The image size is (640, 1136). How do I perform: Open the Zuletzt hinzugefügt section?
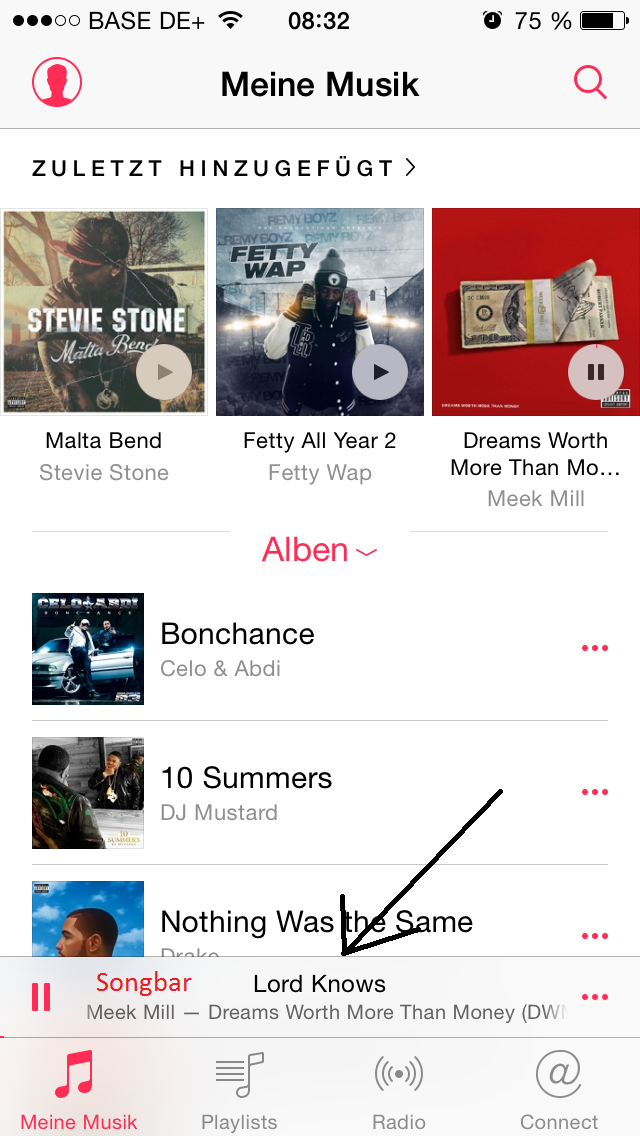(224, 168)
